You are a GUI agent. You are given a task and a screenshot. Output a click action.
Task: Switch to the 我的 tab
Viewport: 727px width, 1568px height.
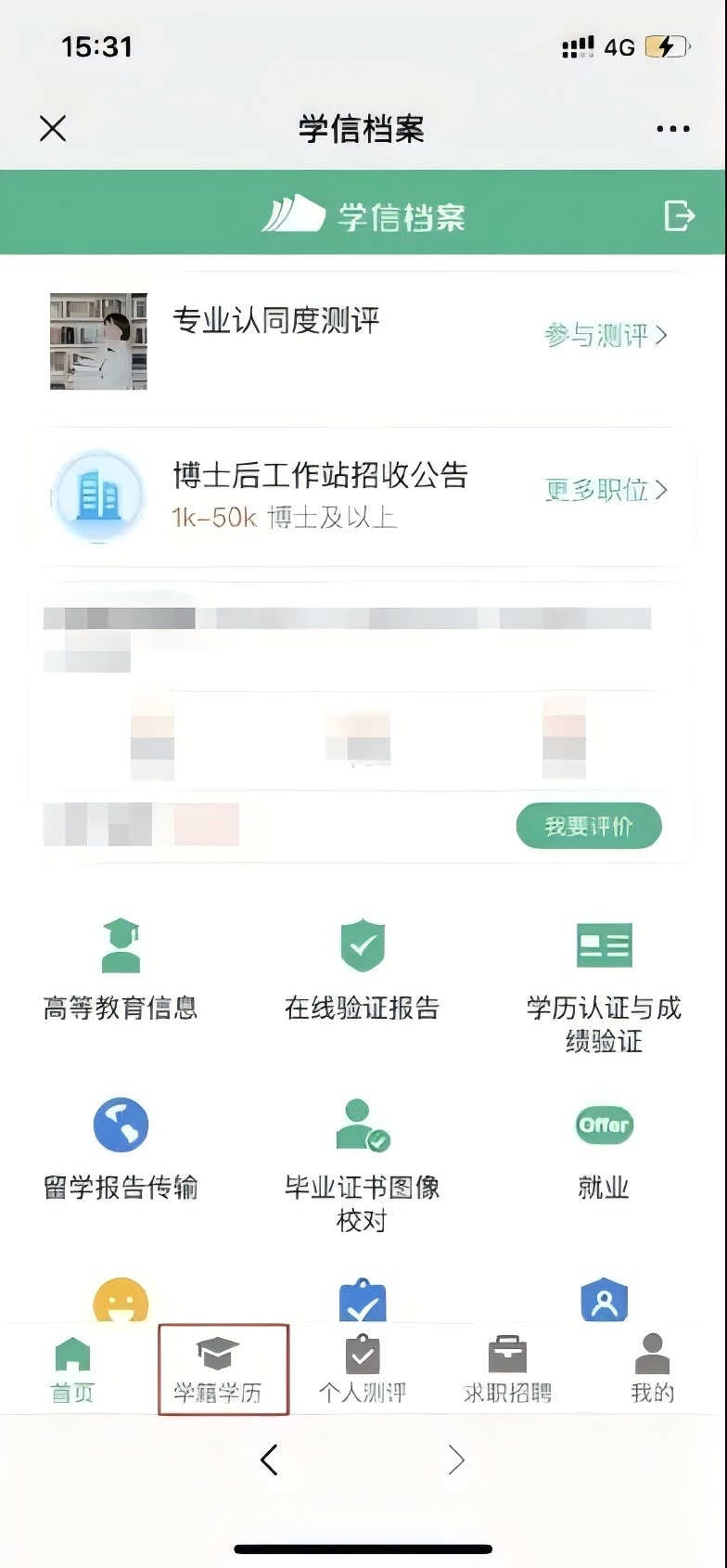(x=652, y=1369)
